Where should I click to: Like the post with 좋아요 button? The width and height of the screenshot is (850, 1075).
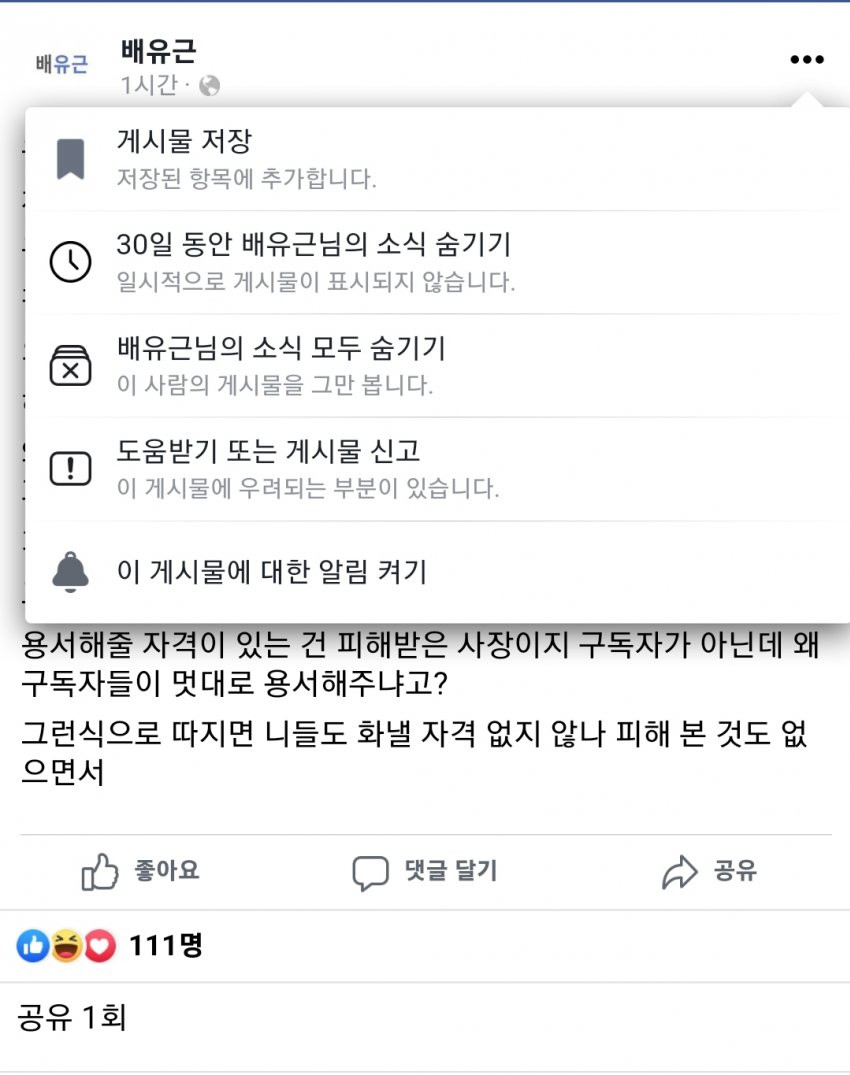141,872
